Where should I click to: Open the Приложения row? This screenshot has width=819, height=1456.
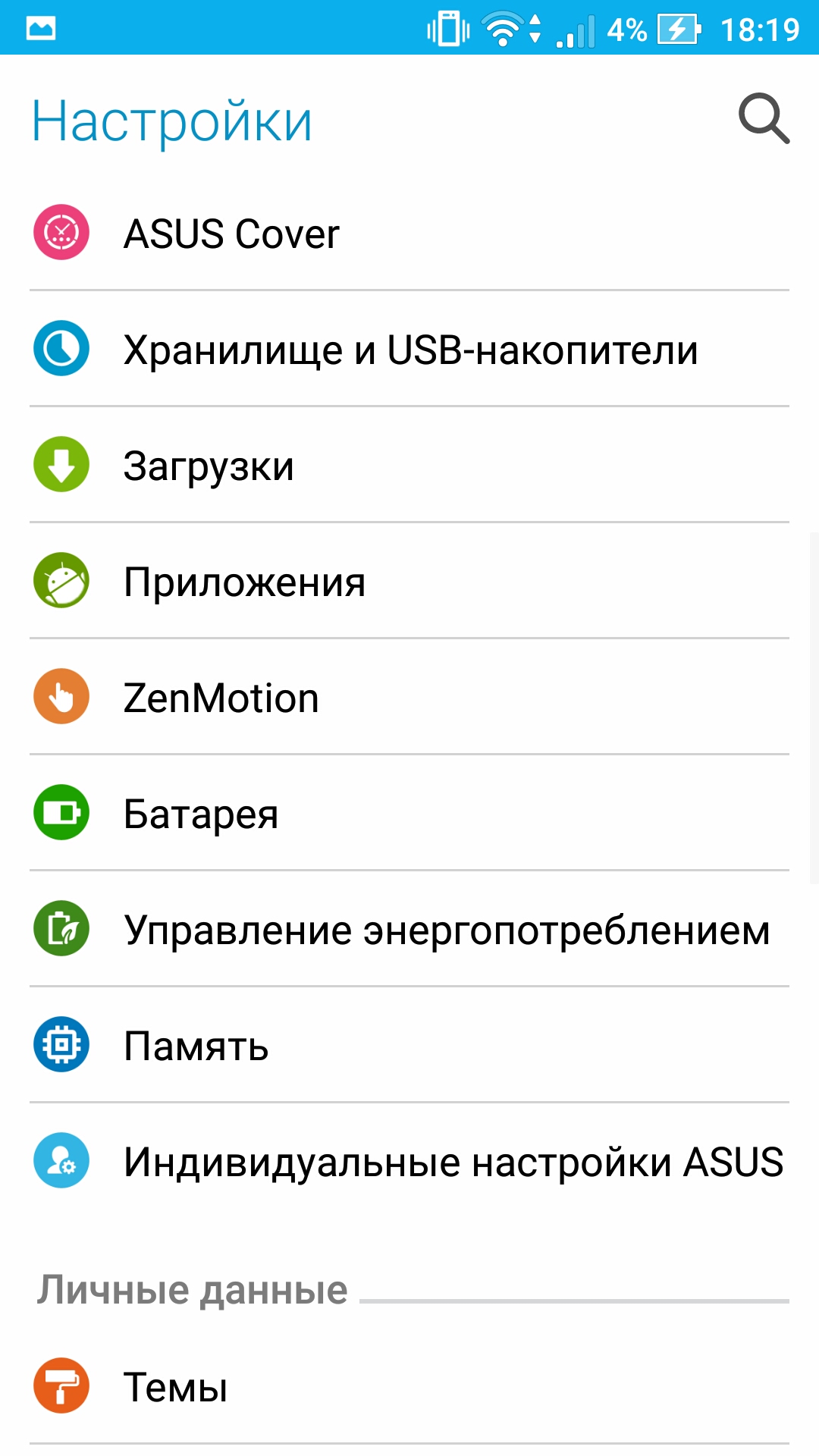[409, 581]
